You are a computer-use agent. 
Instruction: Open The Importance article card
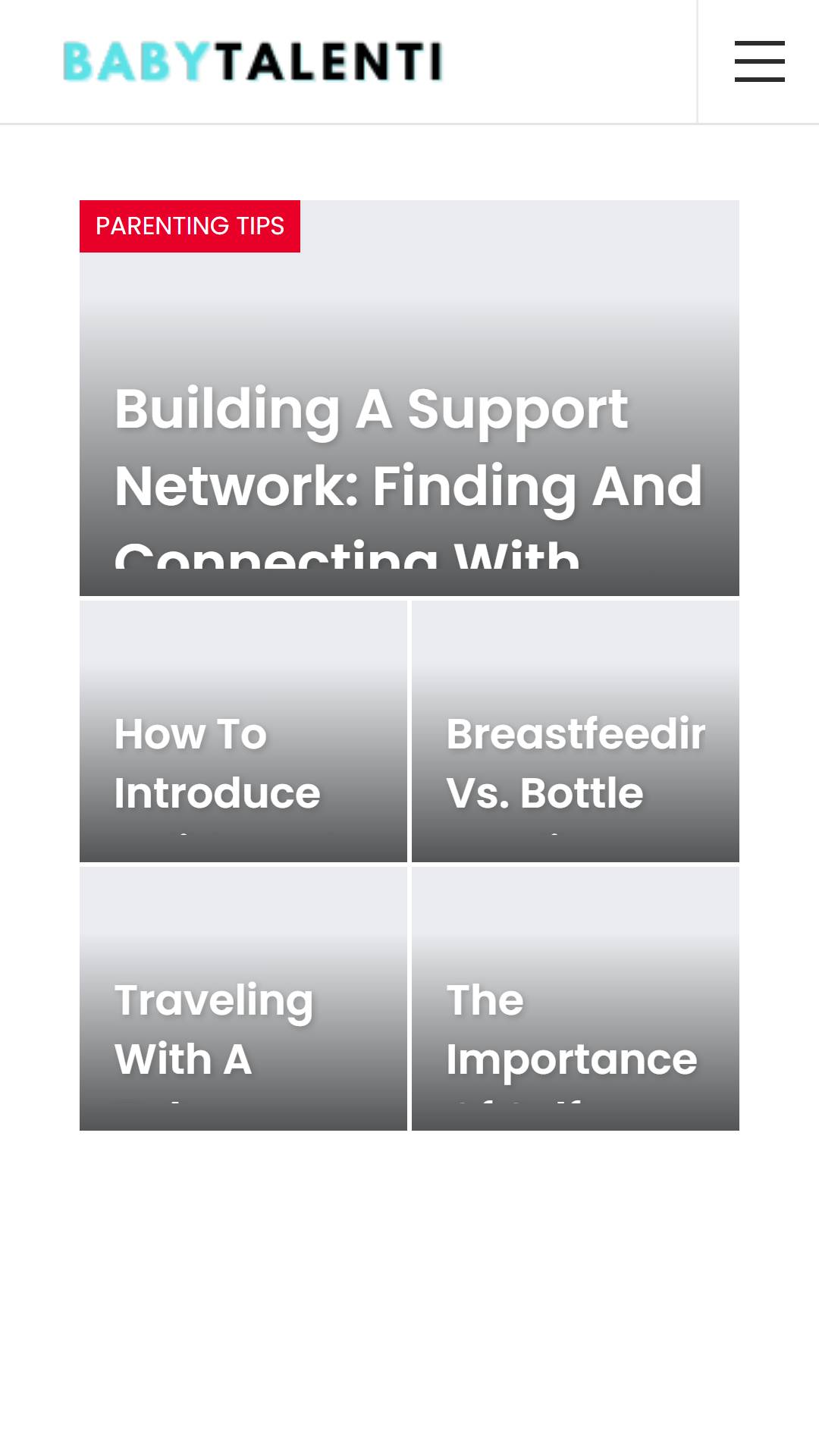(576, 998)
